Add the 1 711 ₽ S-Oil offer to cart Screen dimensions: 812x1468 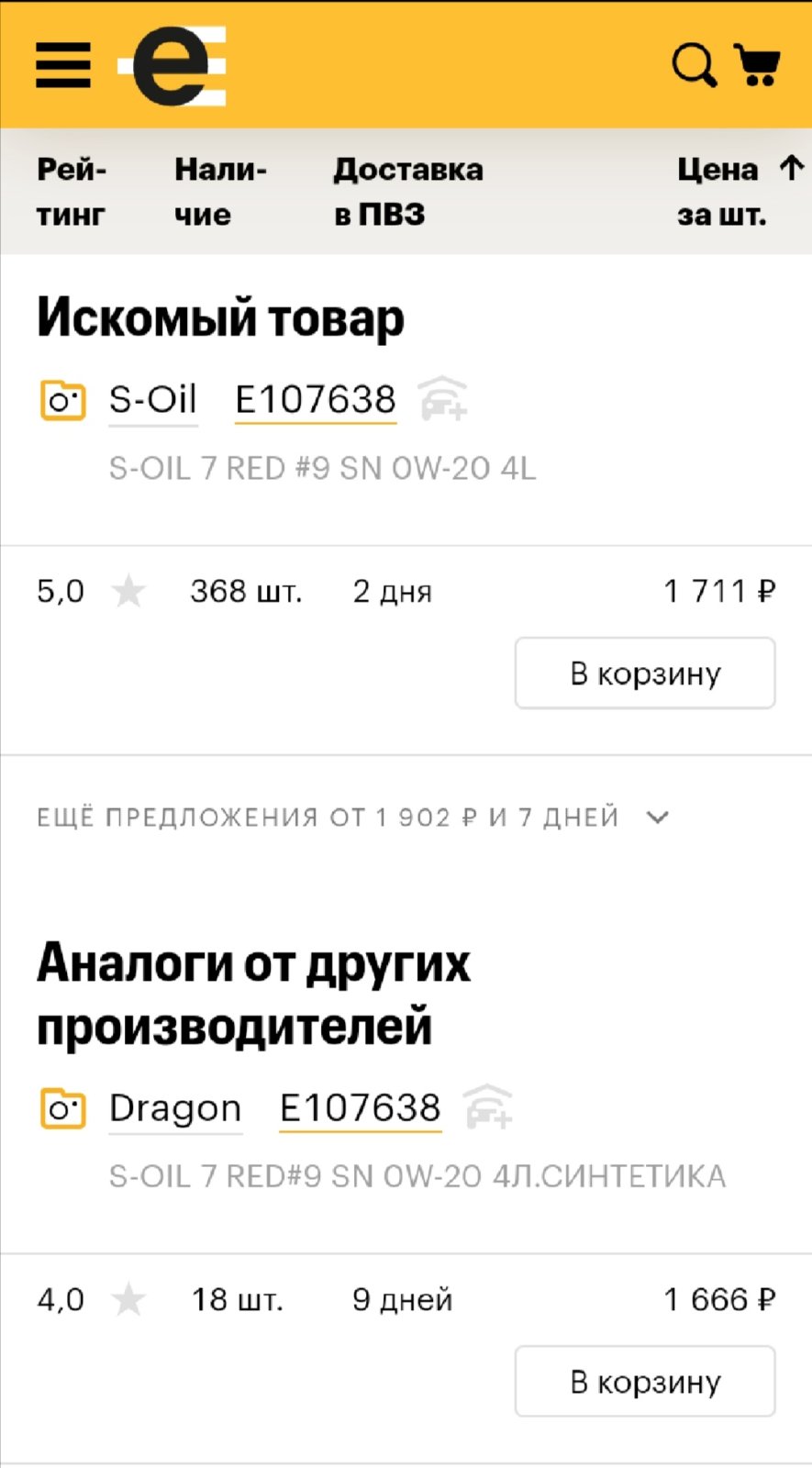645,673
